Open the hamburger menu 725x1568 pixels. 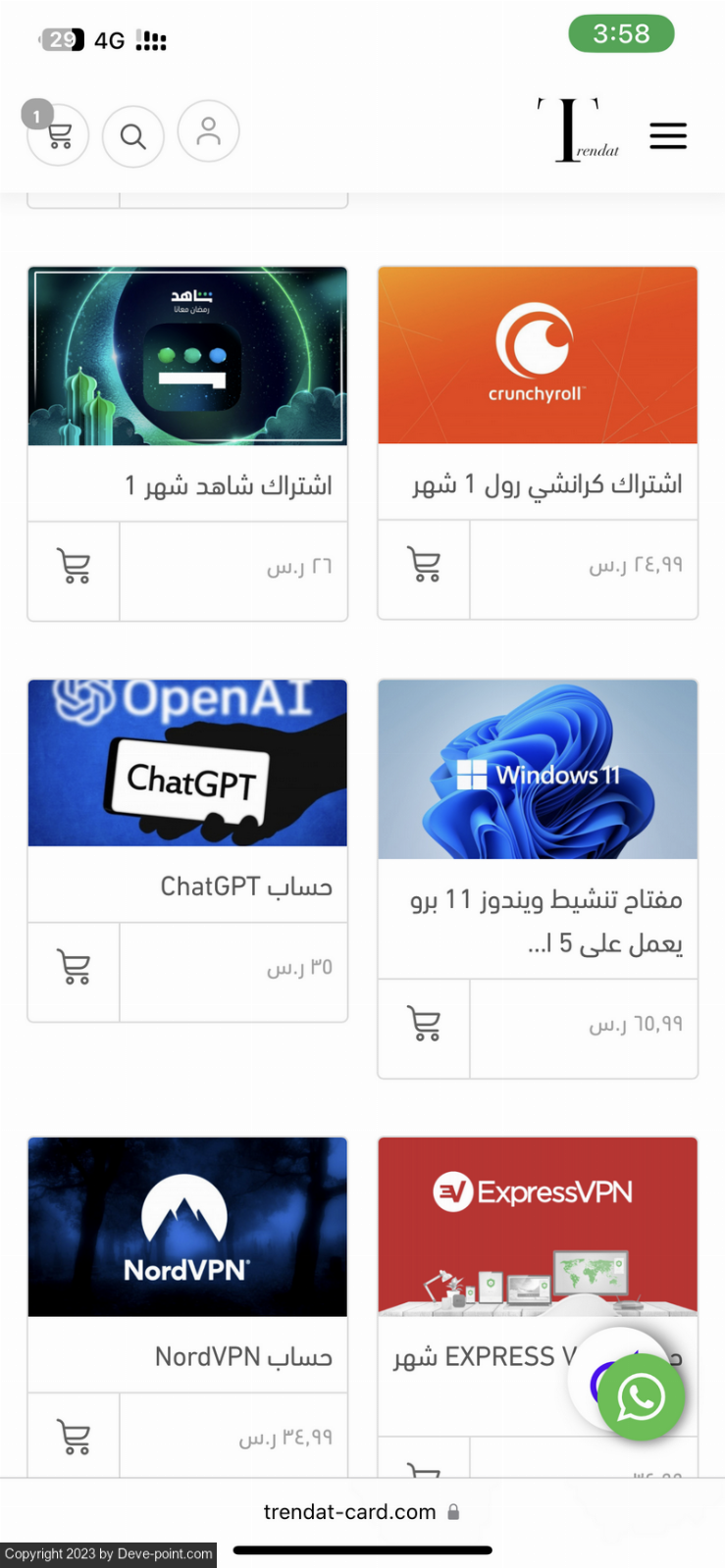point(668,135)
